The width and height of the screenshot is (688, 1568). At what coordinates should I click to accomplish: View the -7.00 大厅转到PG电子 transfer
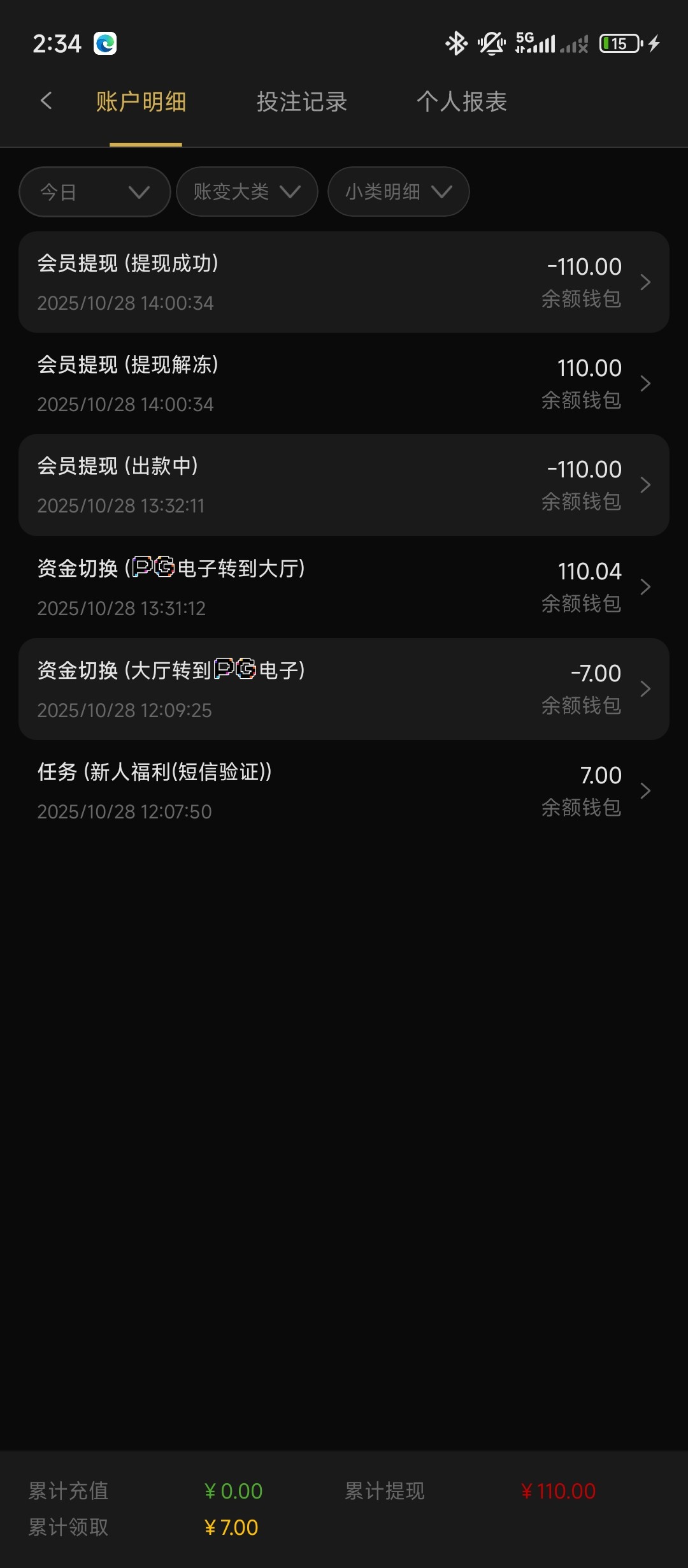(344, 688)
